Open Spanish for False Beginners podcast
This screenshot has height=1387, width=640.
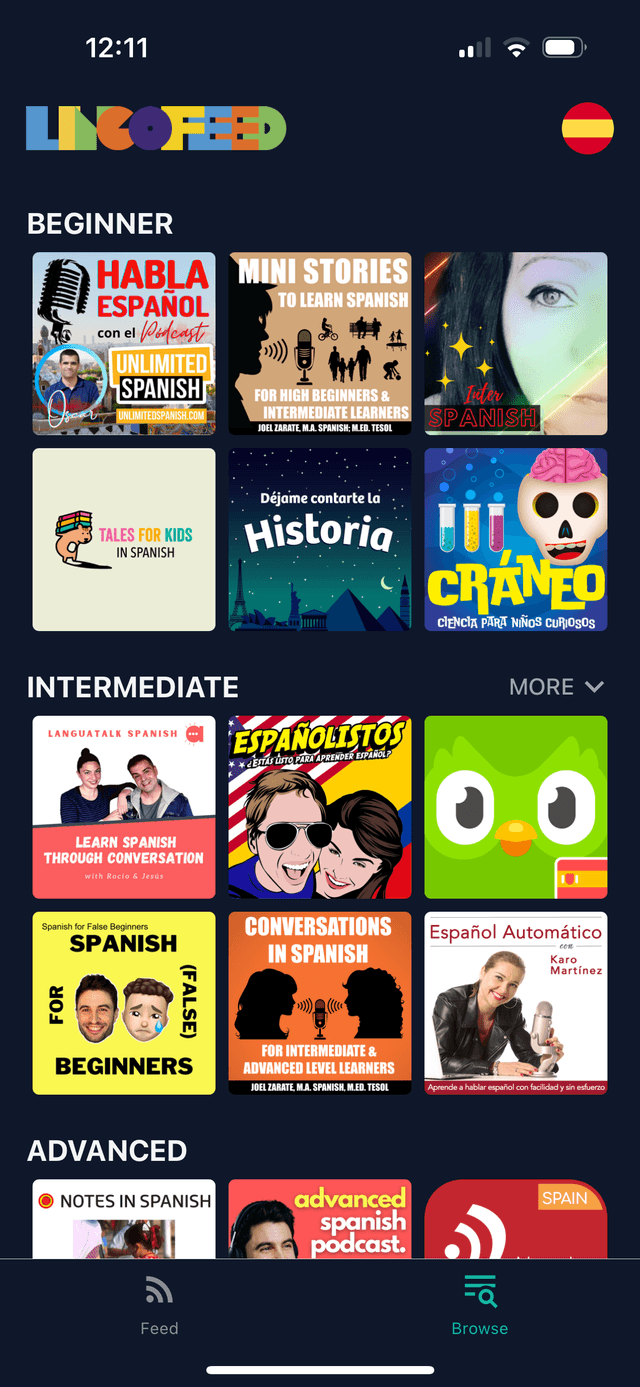pyautogui.click(x=124, y=1003)
